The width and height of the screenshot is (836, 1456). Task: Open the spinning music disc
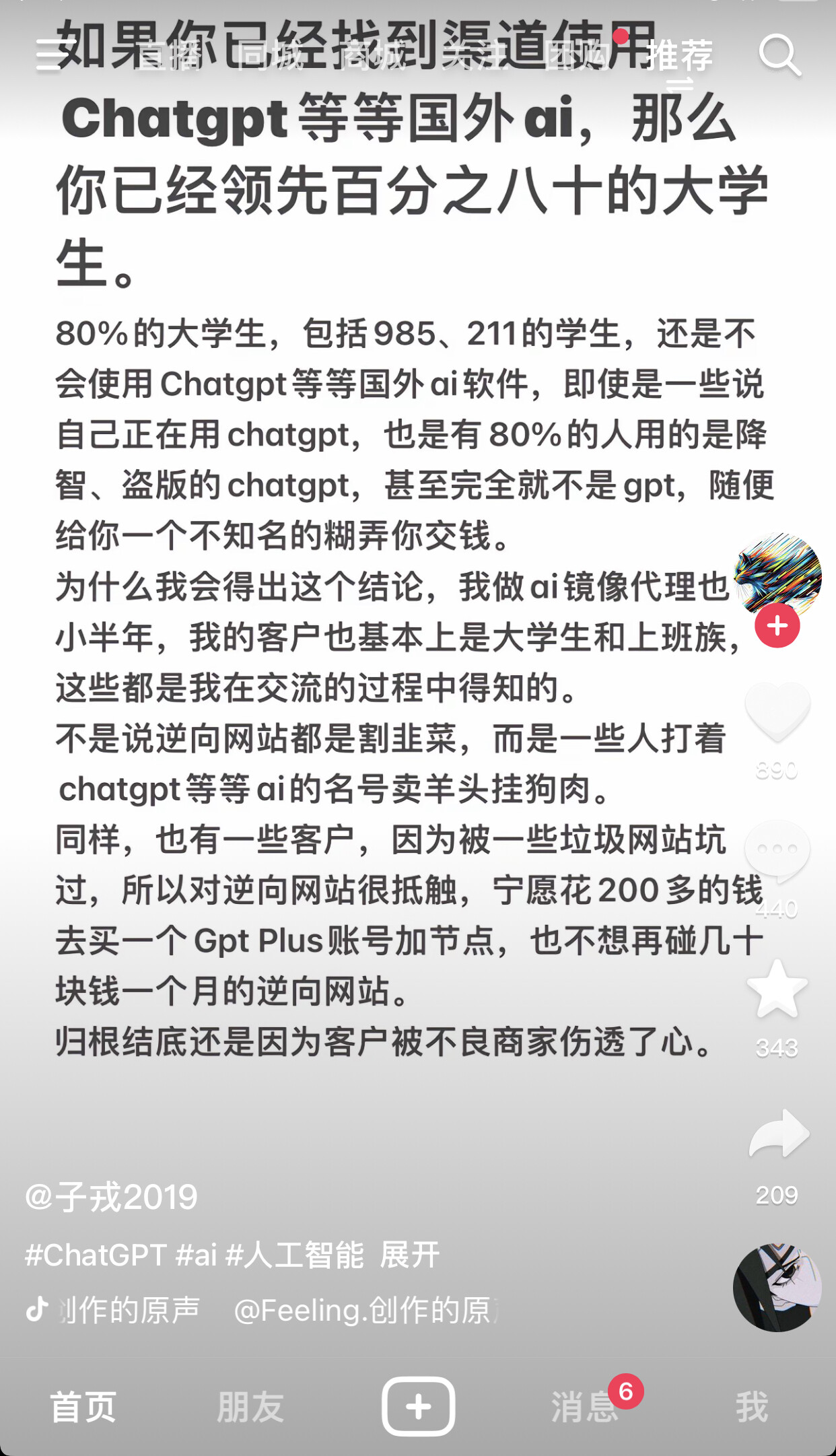tap(777, 1287)
